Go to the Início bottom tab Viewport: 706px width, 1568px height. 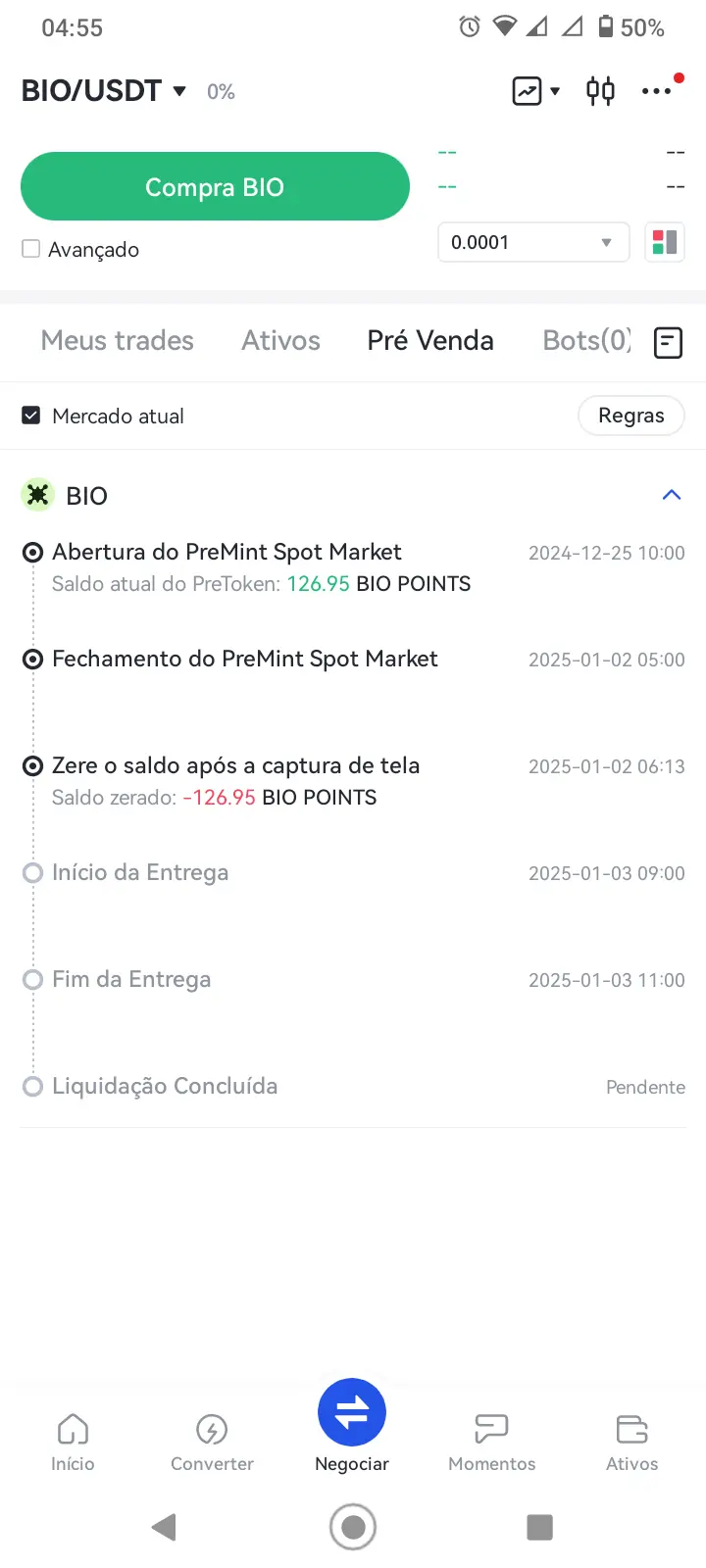pos(73,1442)
